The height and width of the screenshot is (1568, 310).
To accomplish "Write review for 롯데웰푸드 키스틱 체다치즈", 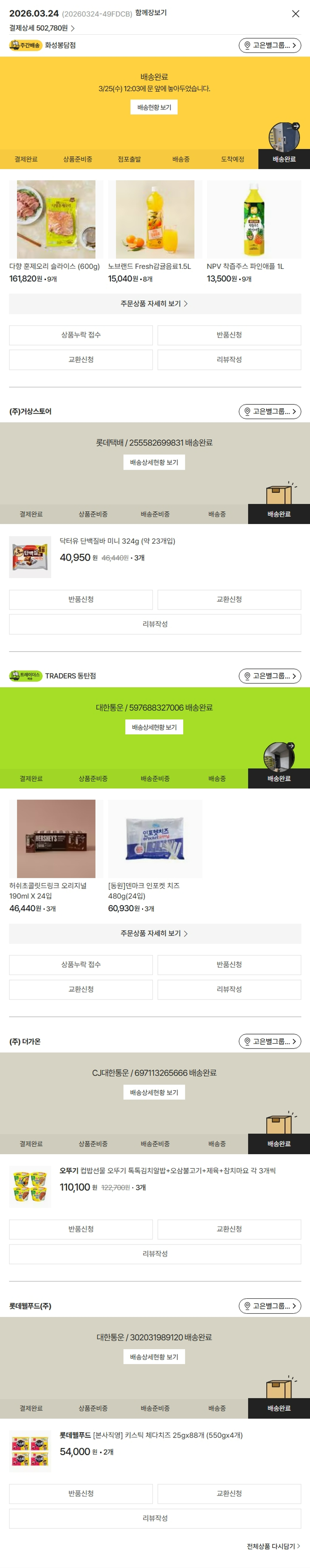I will tap(155, 1518).
